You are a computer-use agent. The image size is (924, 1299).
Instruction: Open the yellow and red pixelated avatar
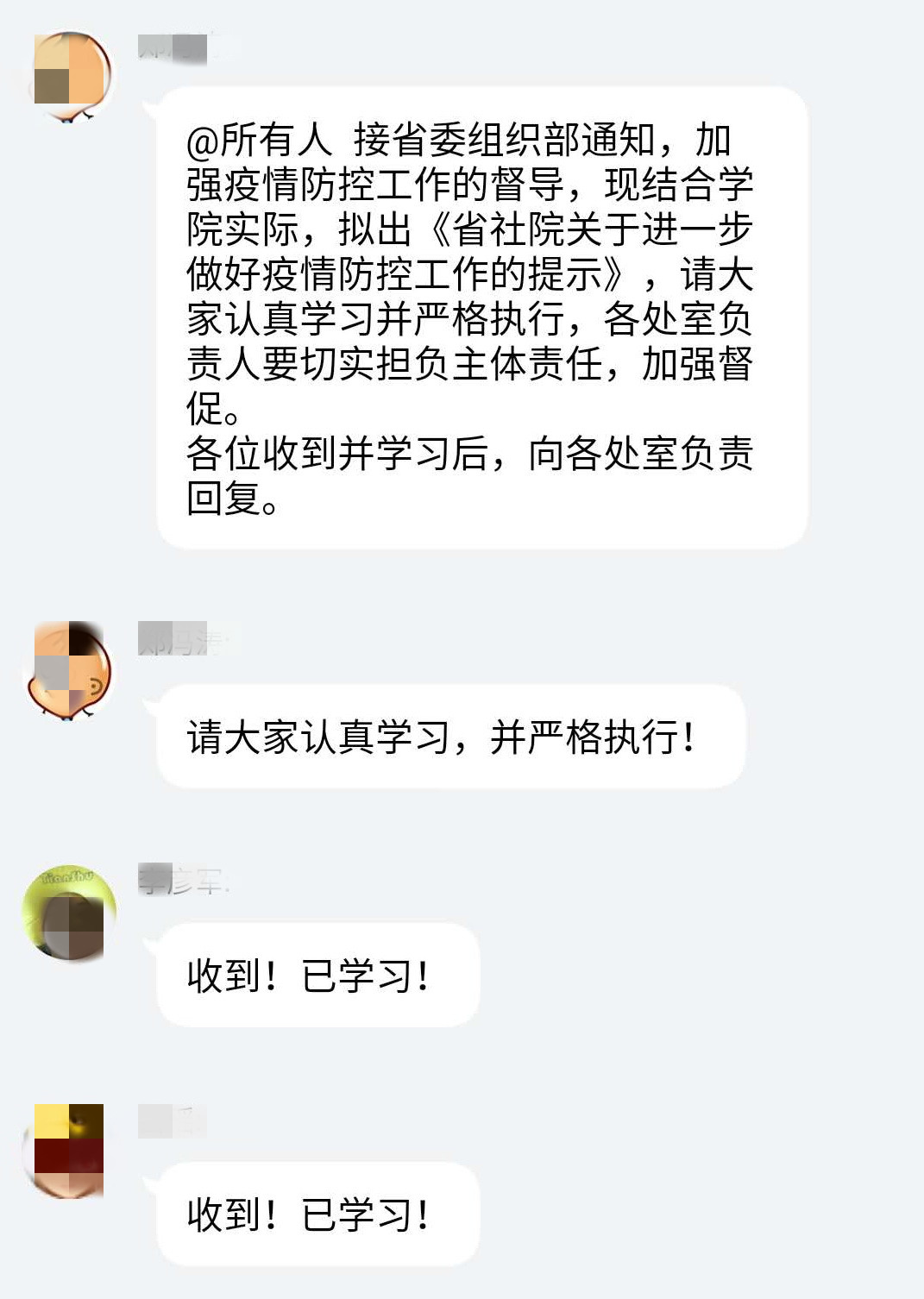[x=68, y=1152]
